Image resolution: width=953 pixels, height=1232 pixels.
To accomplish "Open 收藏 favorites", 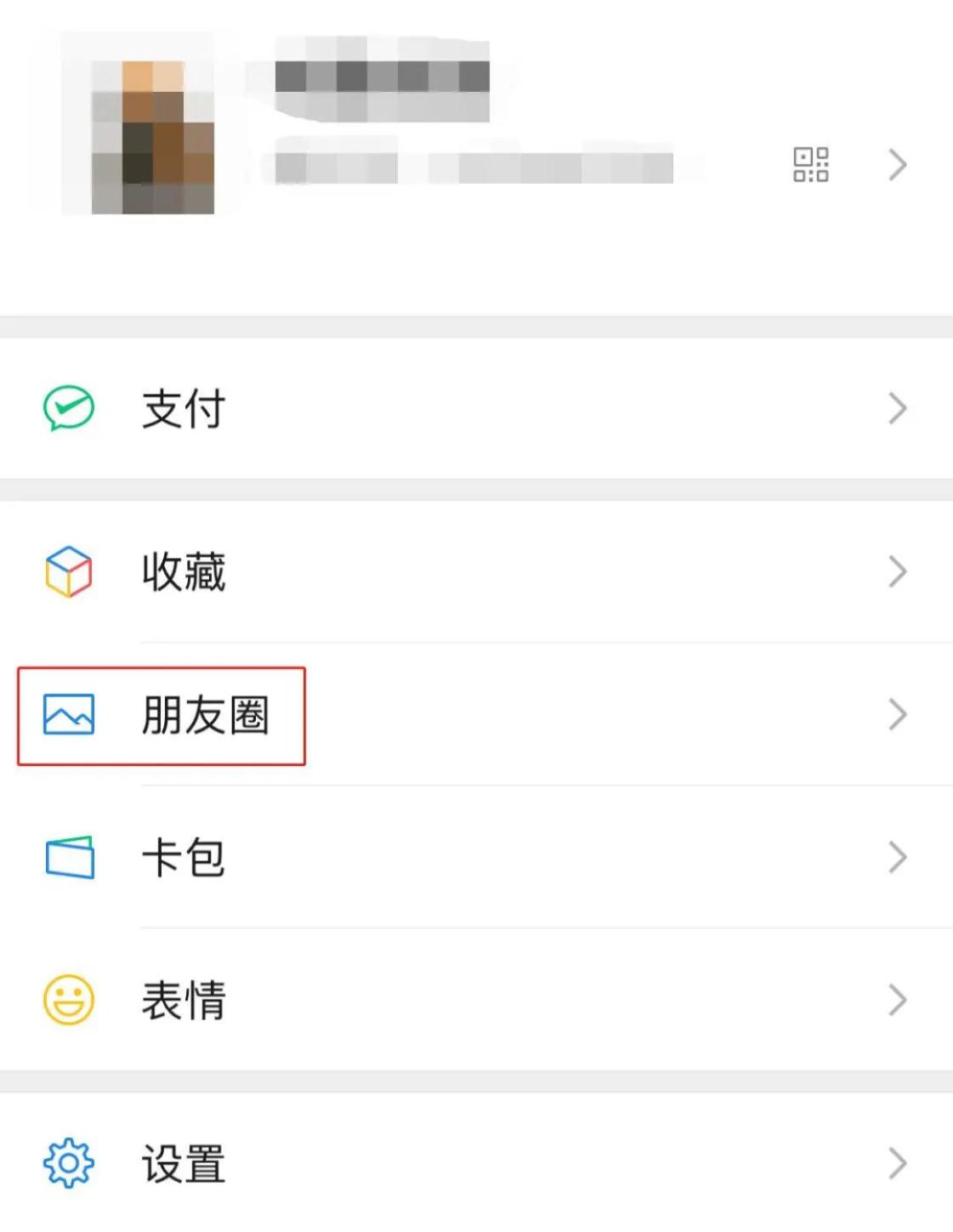I will (x=476, y=571).
